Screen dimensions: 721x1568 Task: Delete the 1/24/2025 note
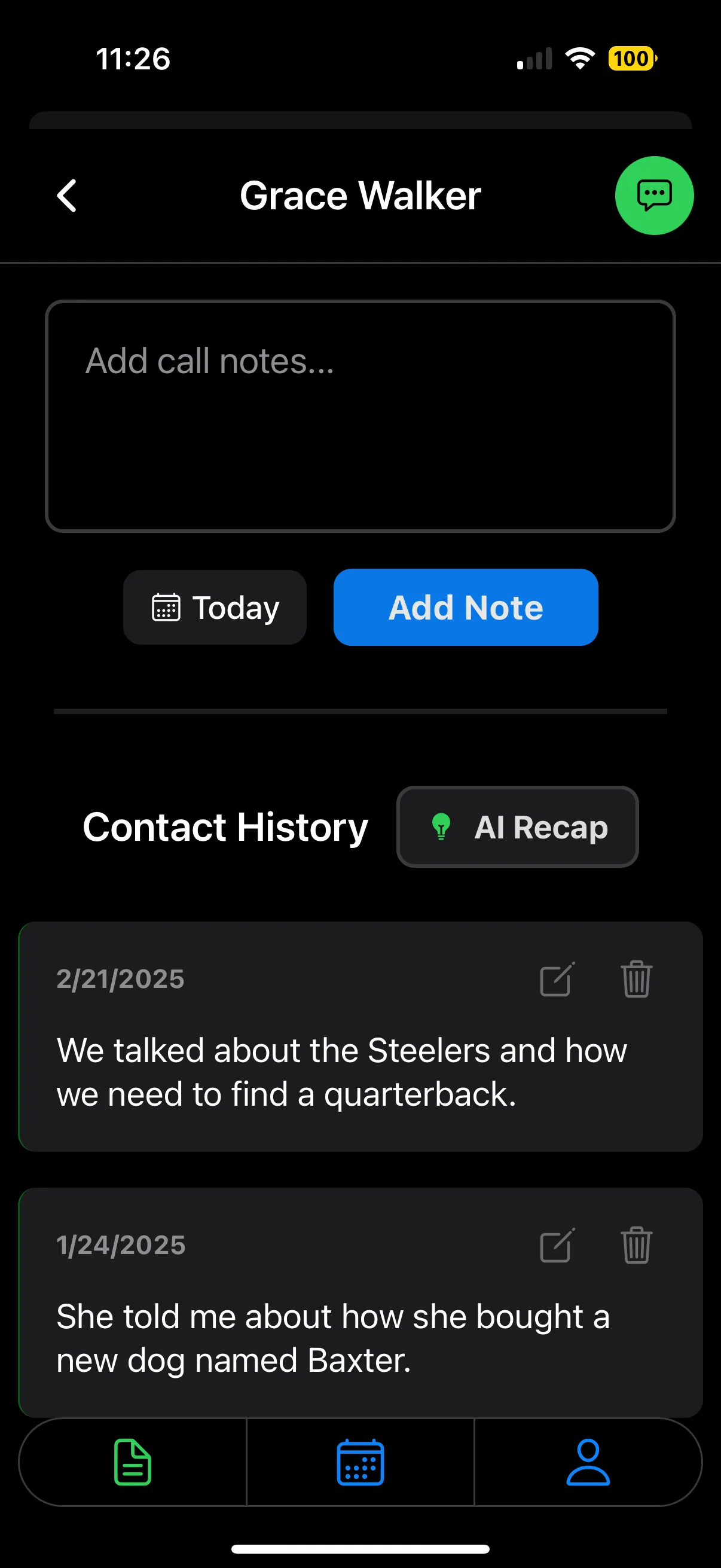point(636,1246)
